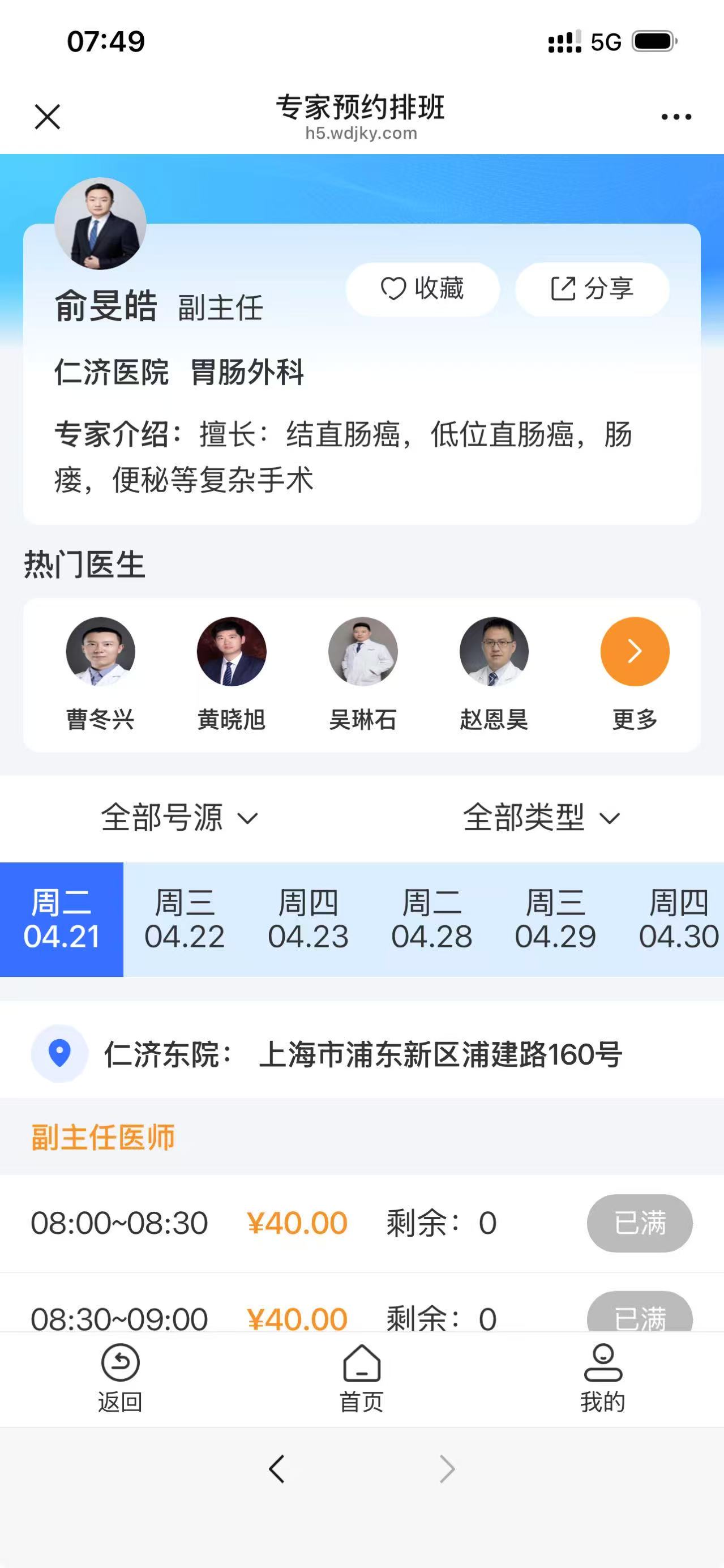Viewport: 724px width, 1568px height.
Task: Open the three-dot overflow menu
Action: click(676, 117)
